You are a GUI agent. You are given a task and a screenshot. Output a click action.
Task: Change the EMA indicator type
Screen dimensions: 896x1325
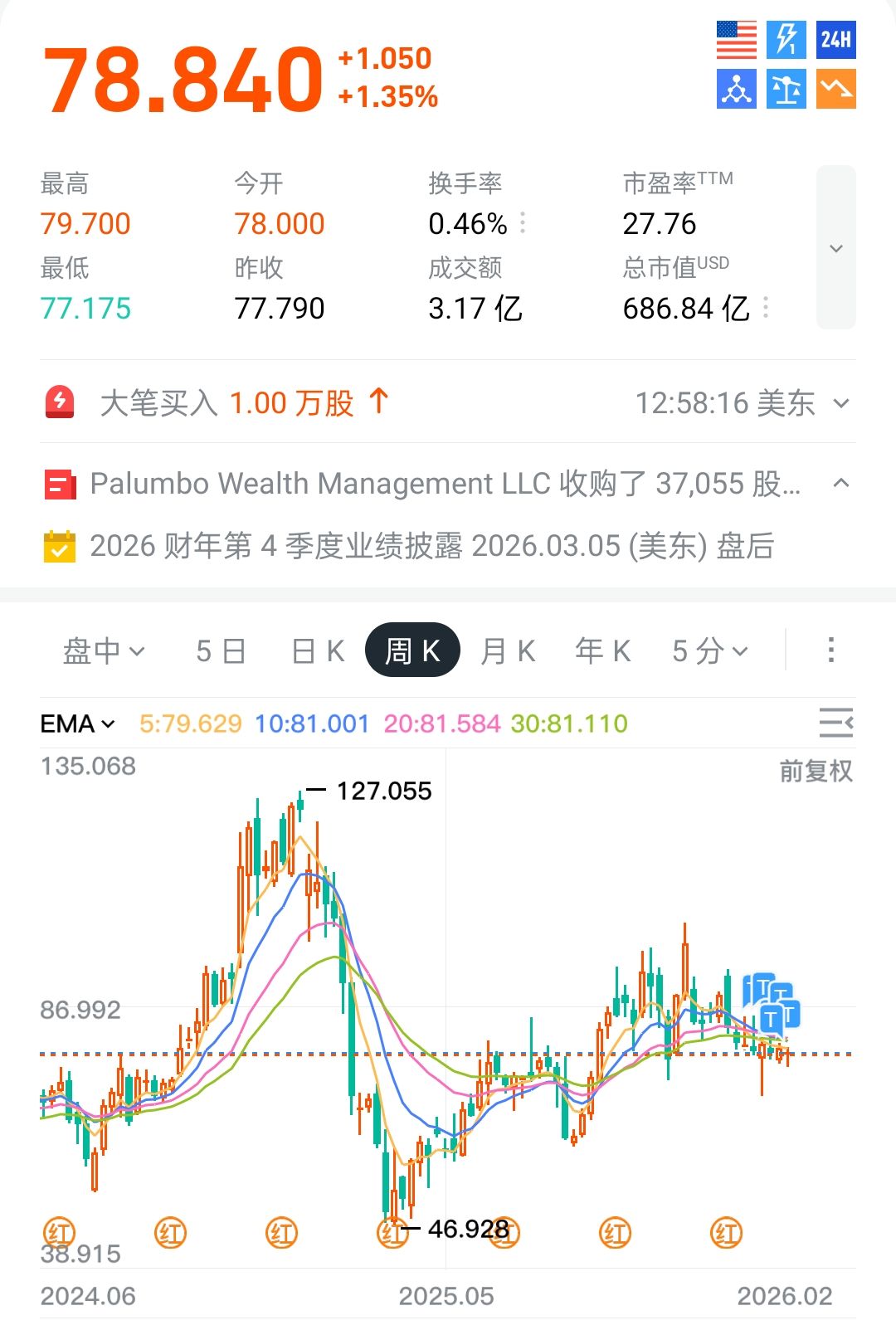77,724
